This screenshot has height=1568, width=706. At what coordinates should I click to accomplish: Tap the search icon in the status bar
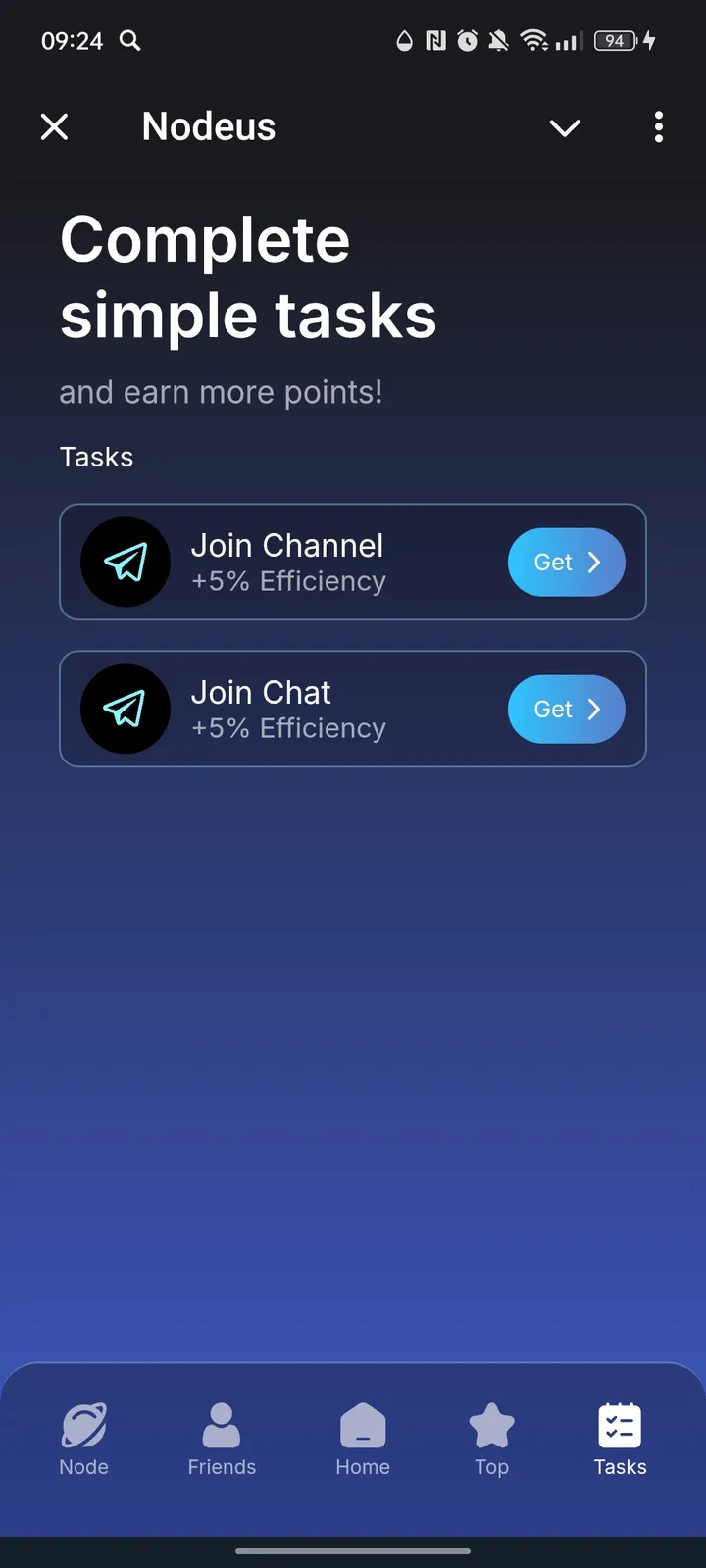(x=129, y=41)
